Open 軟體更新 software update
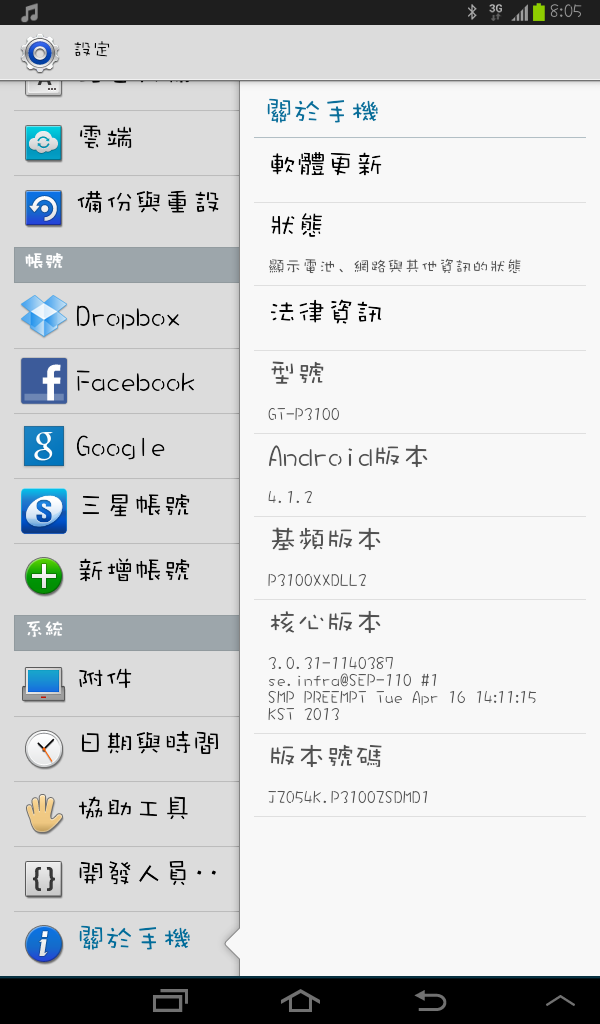The width and height of the screenshot is (600, 1024). click(419, 168)
